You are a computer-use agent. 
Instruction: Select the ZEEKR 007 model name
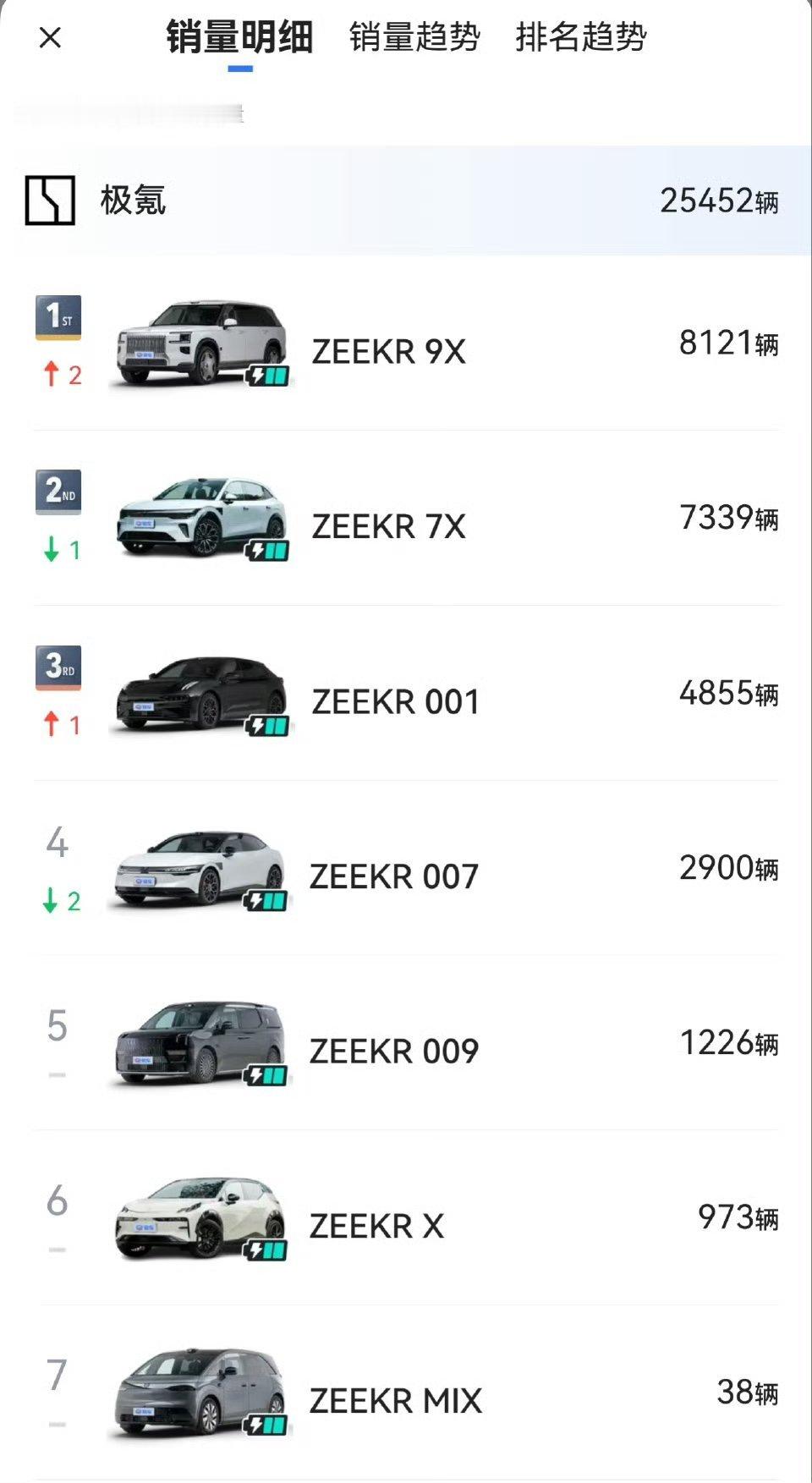[392, 876]
